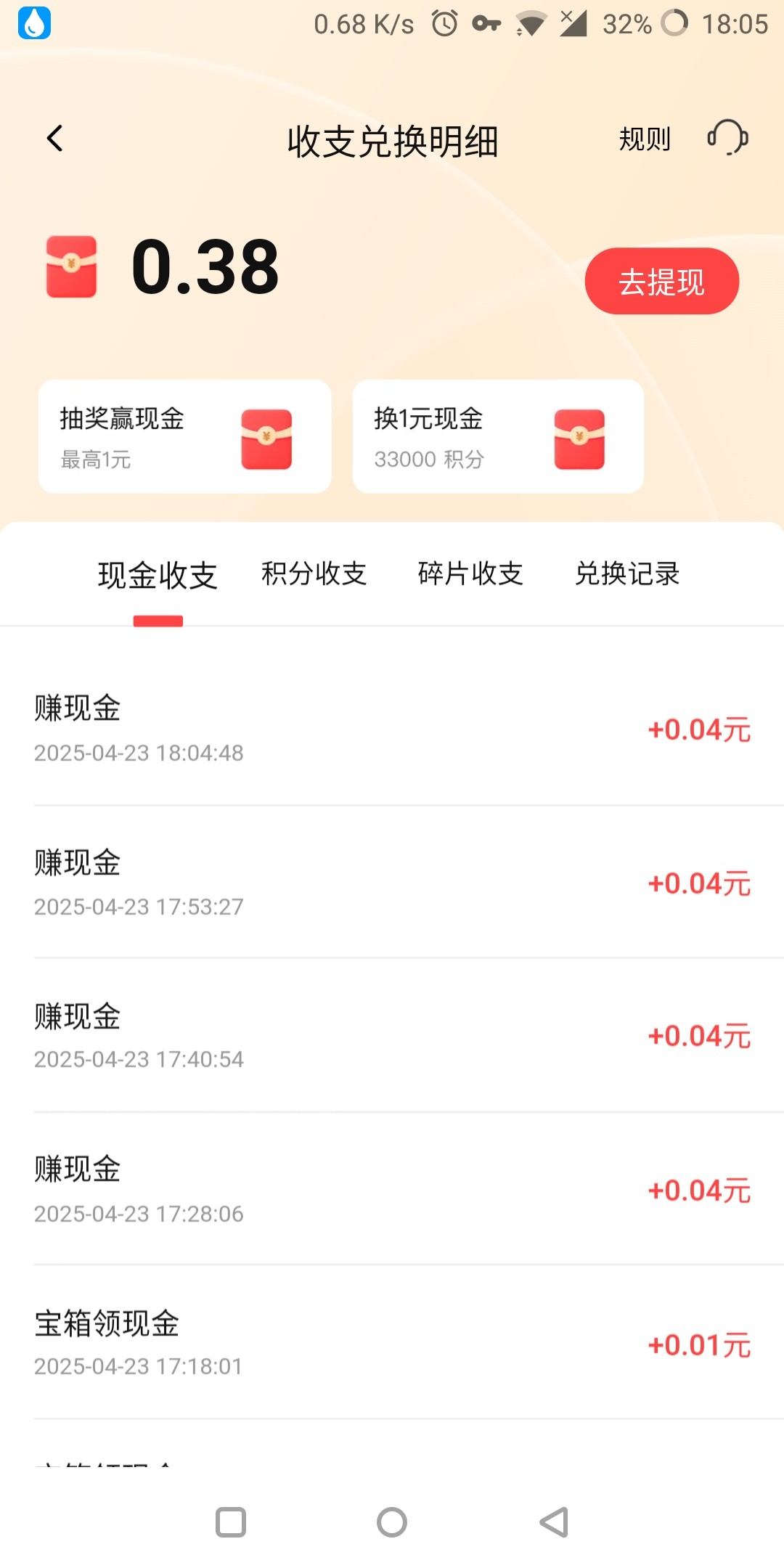784x1568 pixels.
Task: Open the 换1元现金 exchange card
Action: (498, 436)
